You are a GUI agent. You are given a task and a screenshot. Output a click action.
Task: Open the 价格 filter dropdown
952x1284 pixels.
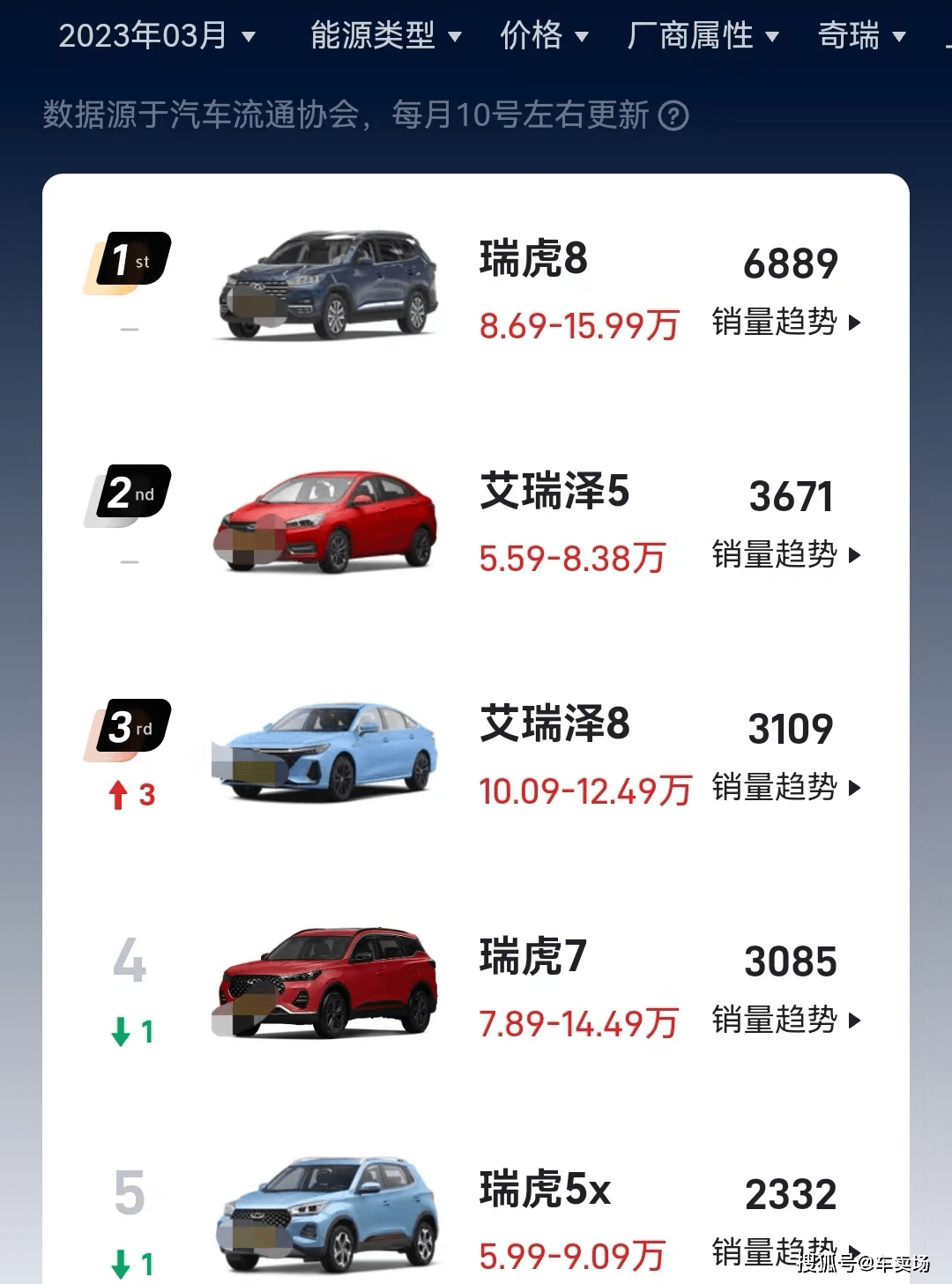(543, 35)
